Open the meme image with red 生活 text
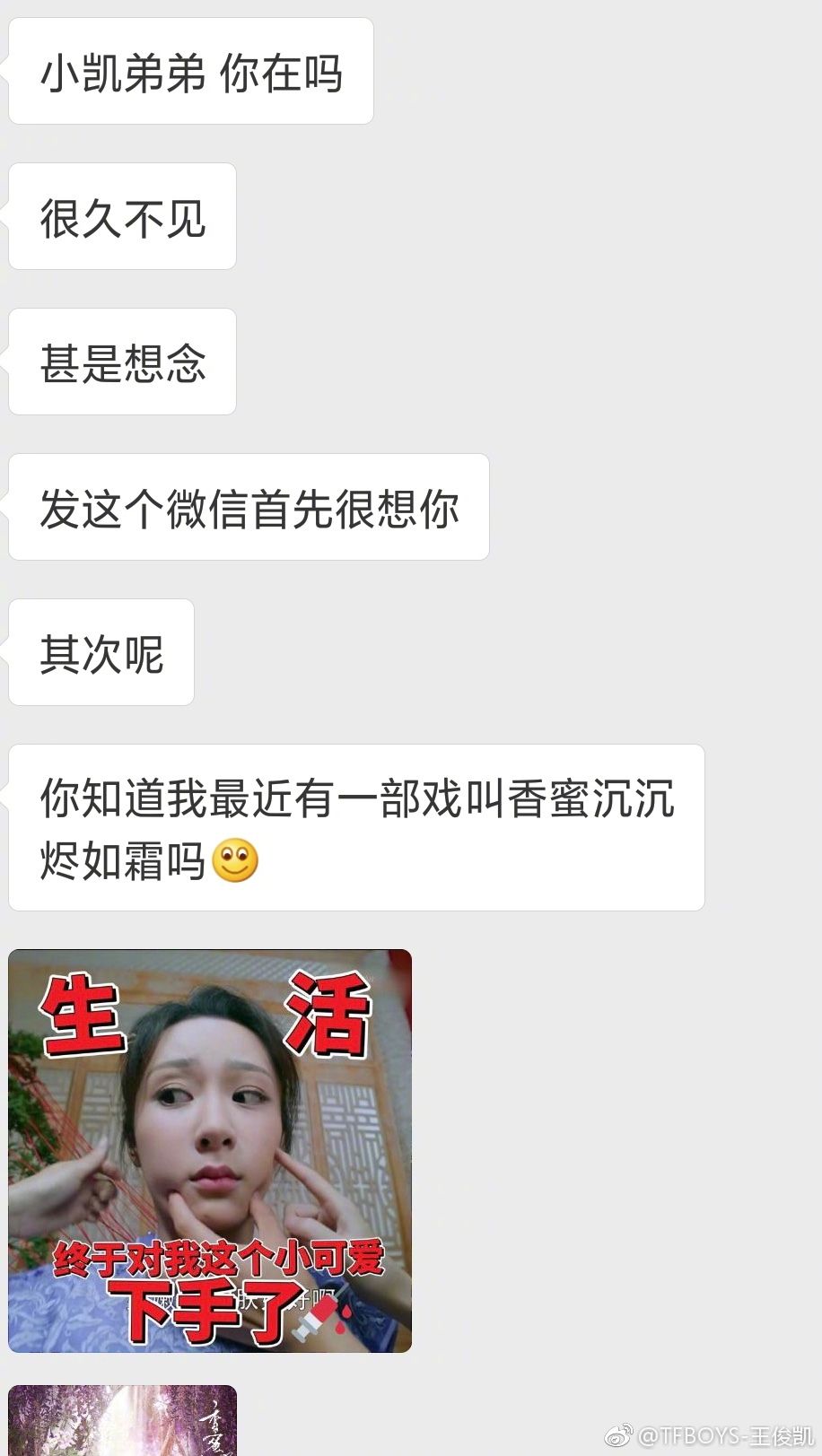Screen dimensions: 822x1456 coord(210,1150)
